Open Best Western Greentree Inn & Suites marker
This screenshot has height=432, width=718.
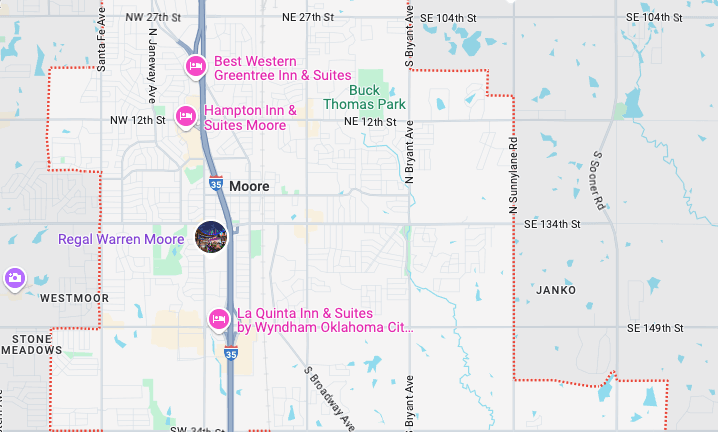[197, 67]
